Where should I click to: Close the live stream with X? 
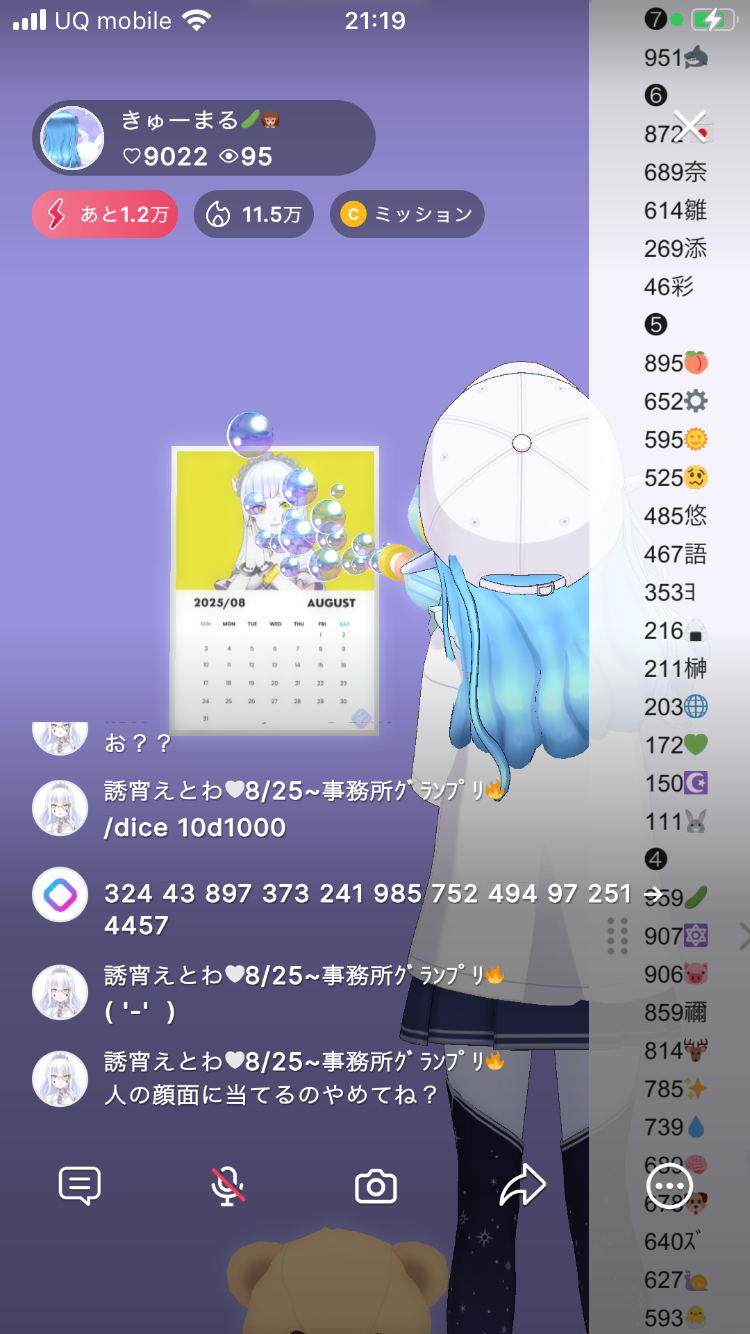(690, 126)
